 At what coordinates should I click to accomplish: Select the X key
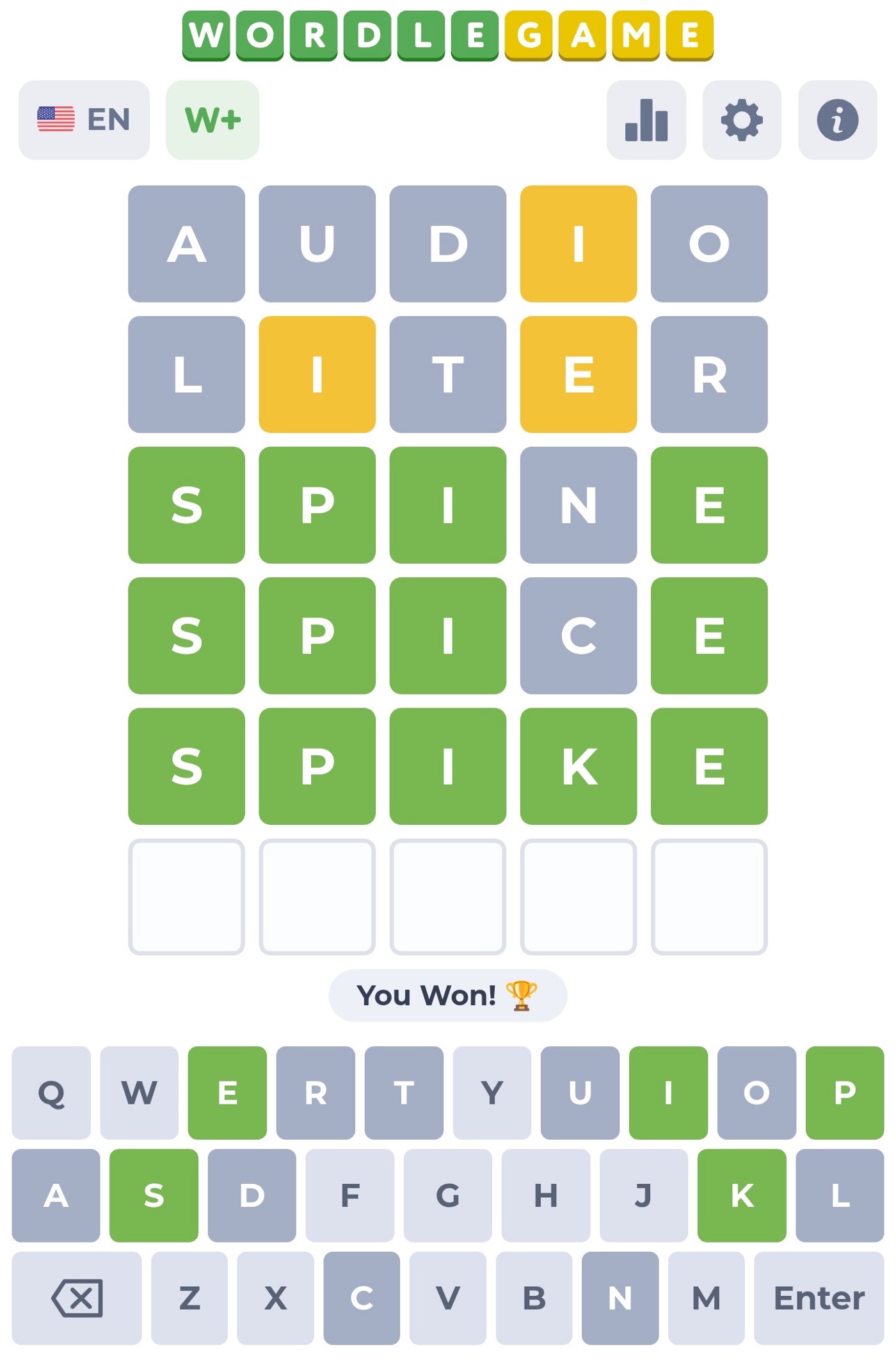[275, 1298]
